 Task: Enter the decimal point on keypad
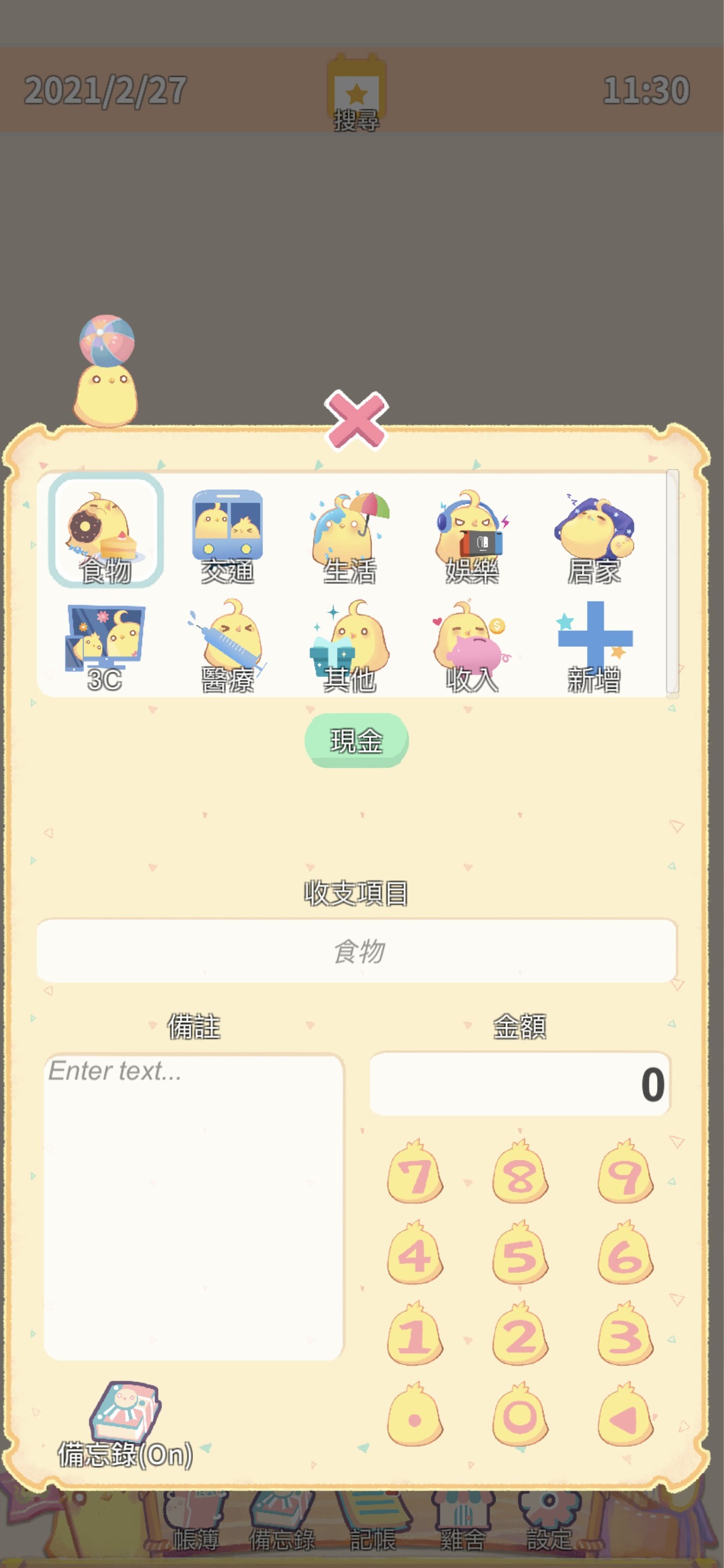click(415, 1416)
